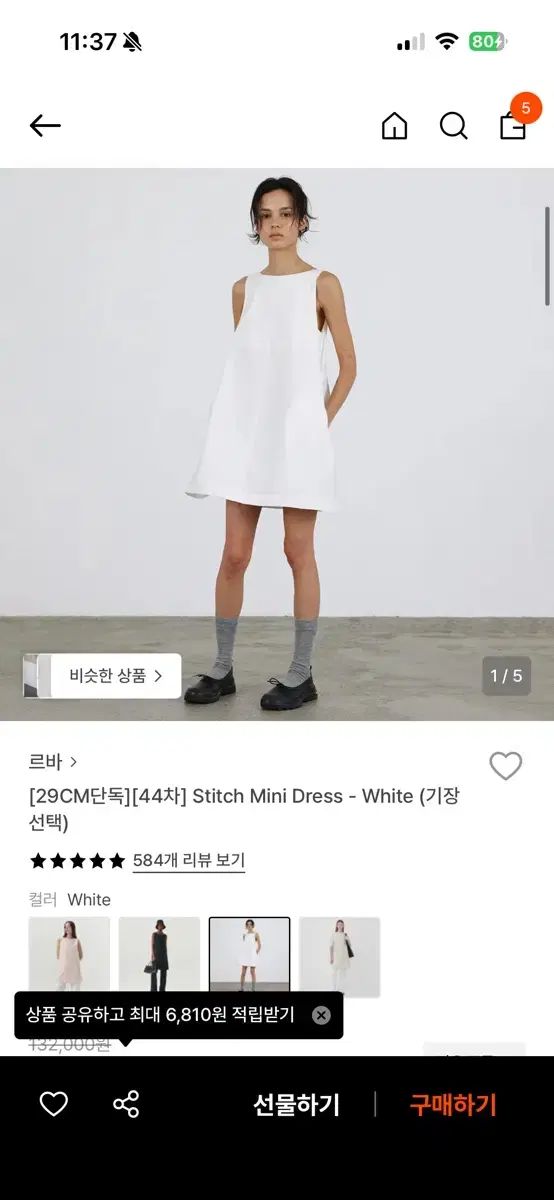Tap the heart icon in bottom bar
Viewport: 554px width, 1200px height.
[54, 1104]
